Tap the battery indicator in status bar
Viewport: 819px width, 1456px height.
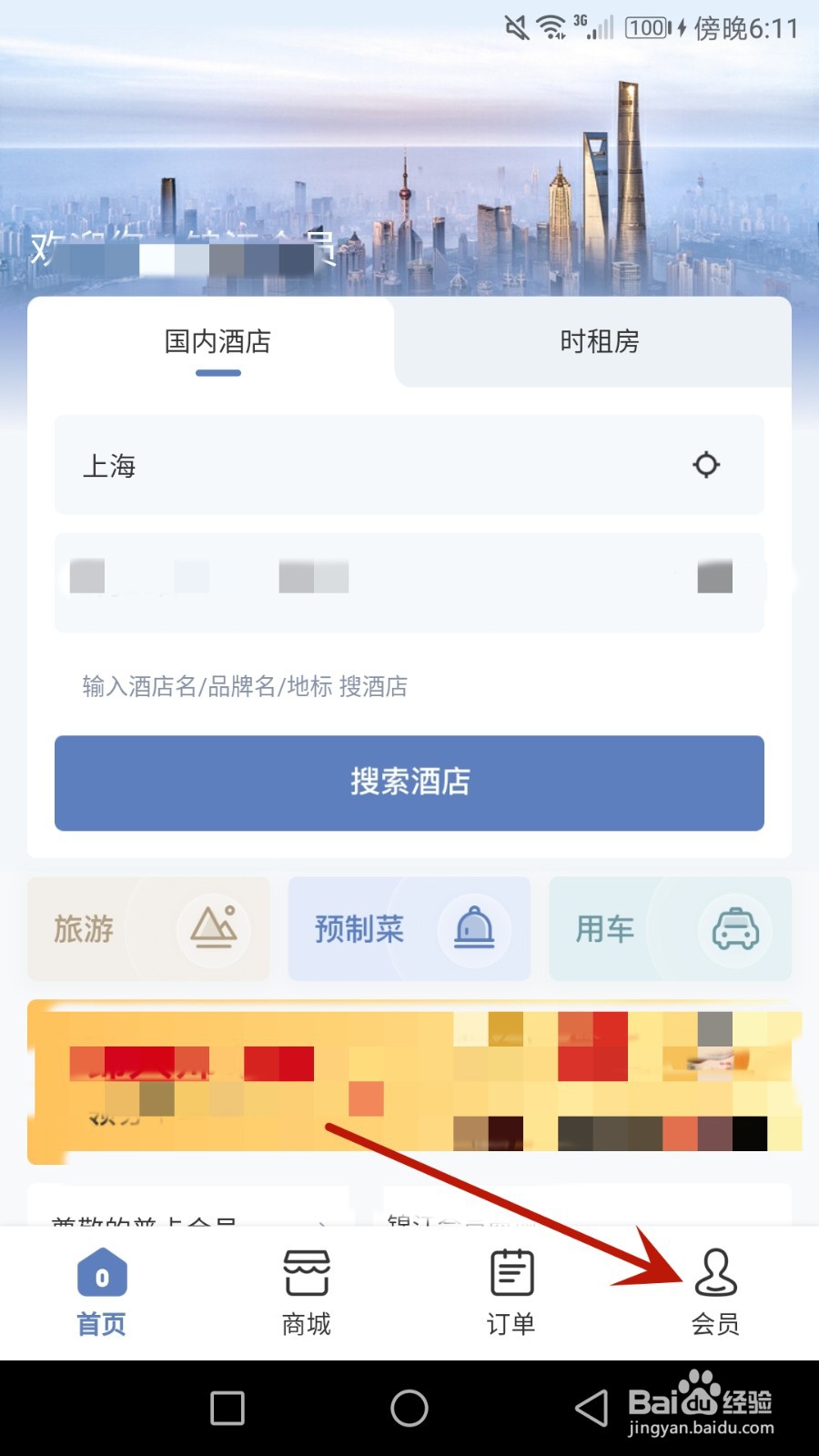pos(648,27)
